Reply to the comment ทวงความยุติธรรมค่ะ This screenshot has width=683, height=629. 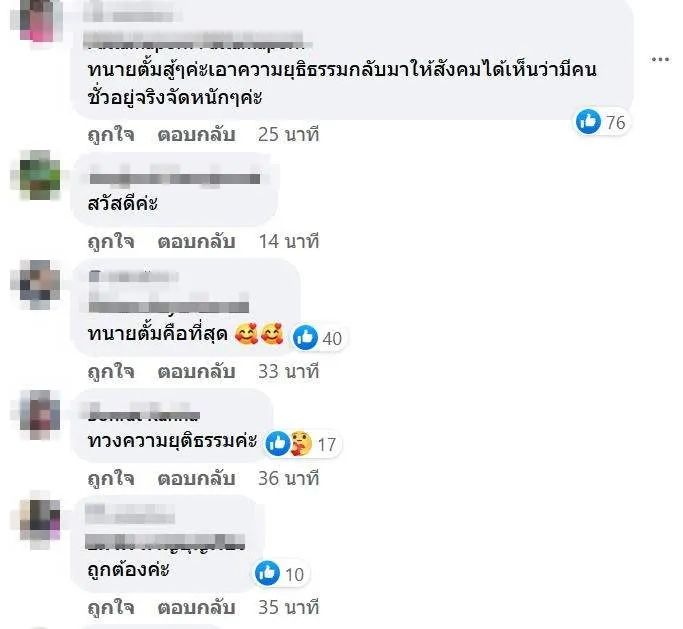196,477
